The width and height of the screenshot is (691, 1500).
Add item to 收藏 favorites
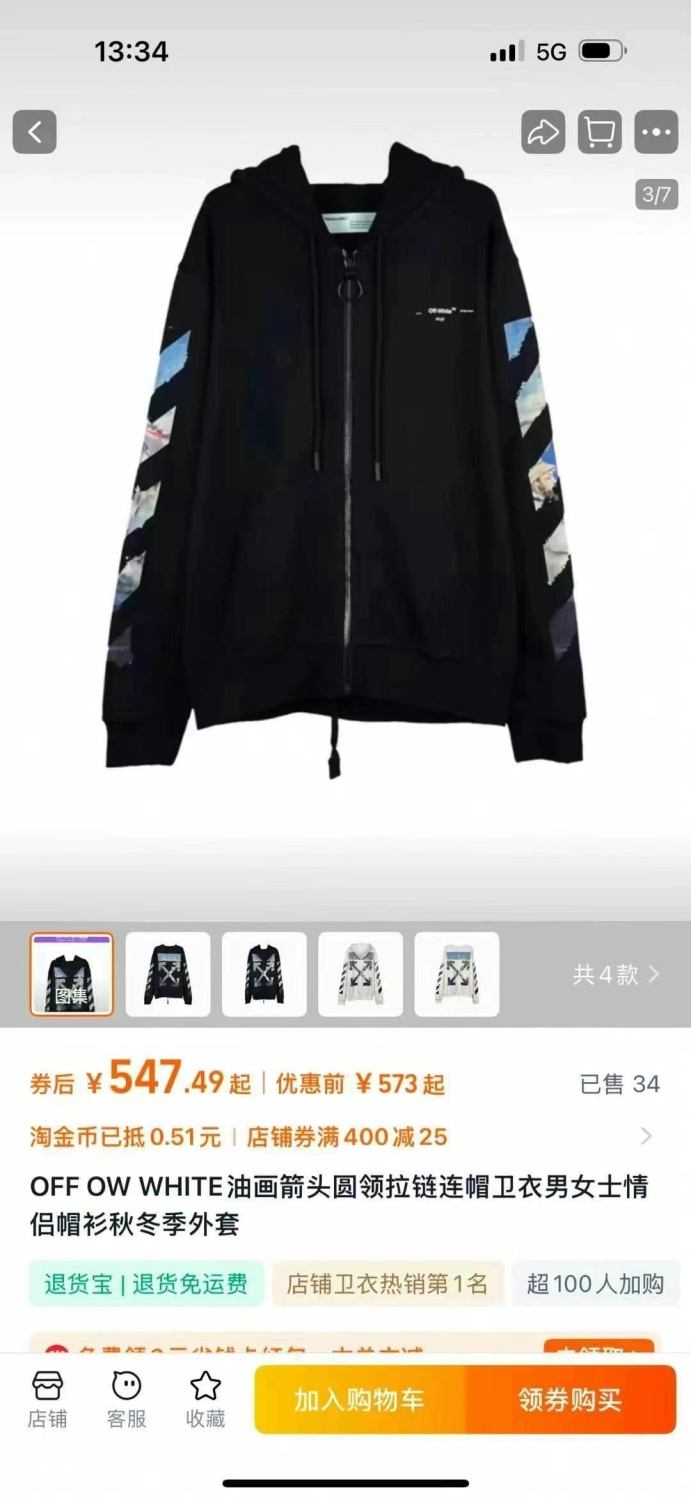coord(206,1399)
